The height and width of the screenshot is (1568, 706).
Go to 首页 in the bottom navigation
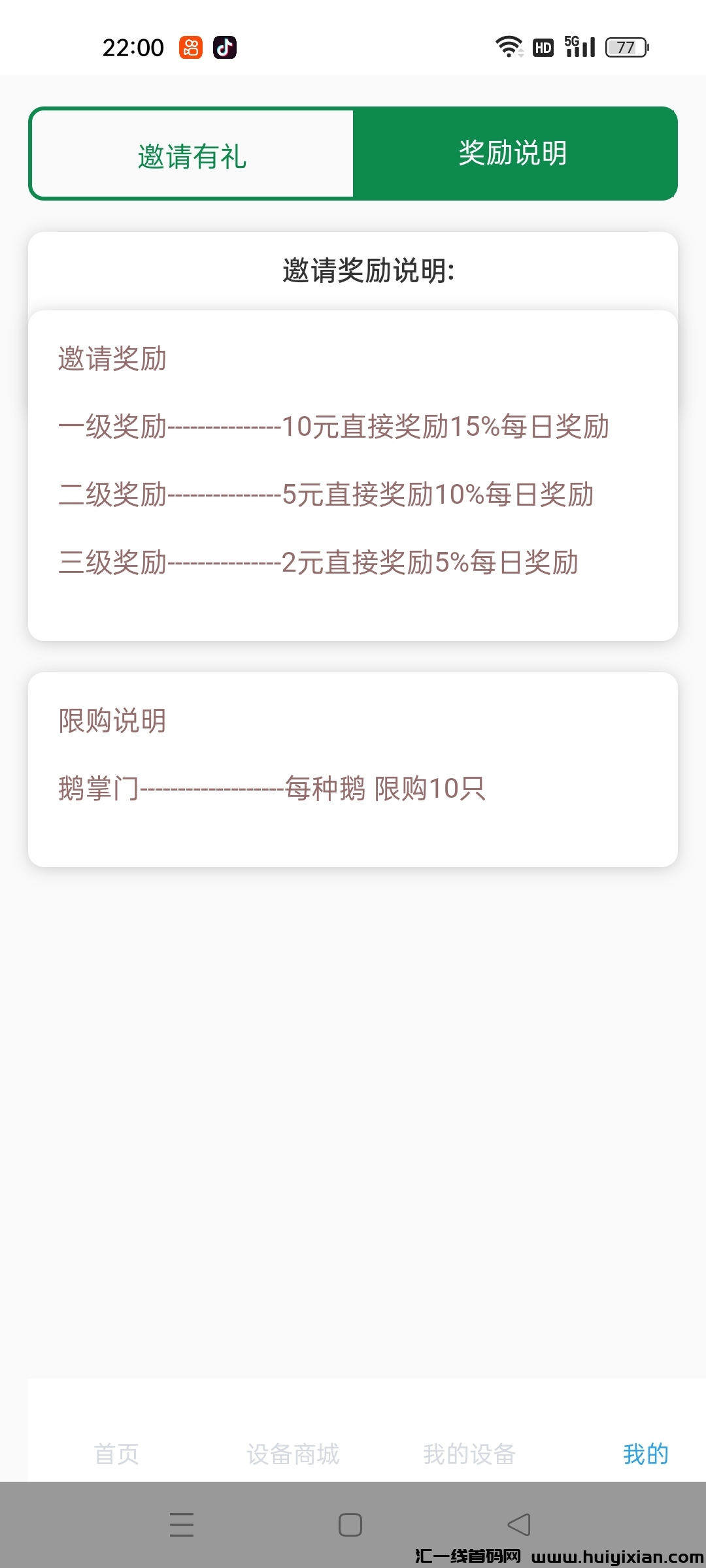click(116, 1454)
